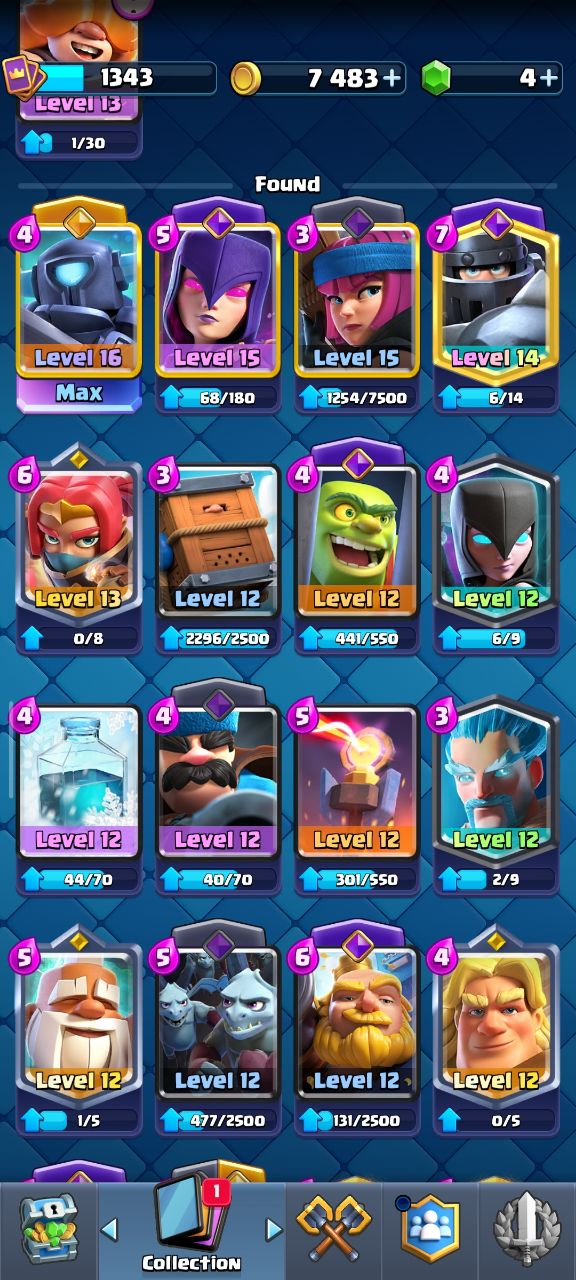The height and width of the screenshot is (1280, 576).
Task: Open the Golden Knight card with 0/5
Action: point(497,1033)
